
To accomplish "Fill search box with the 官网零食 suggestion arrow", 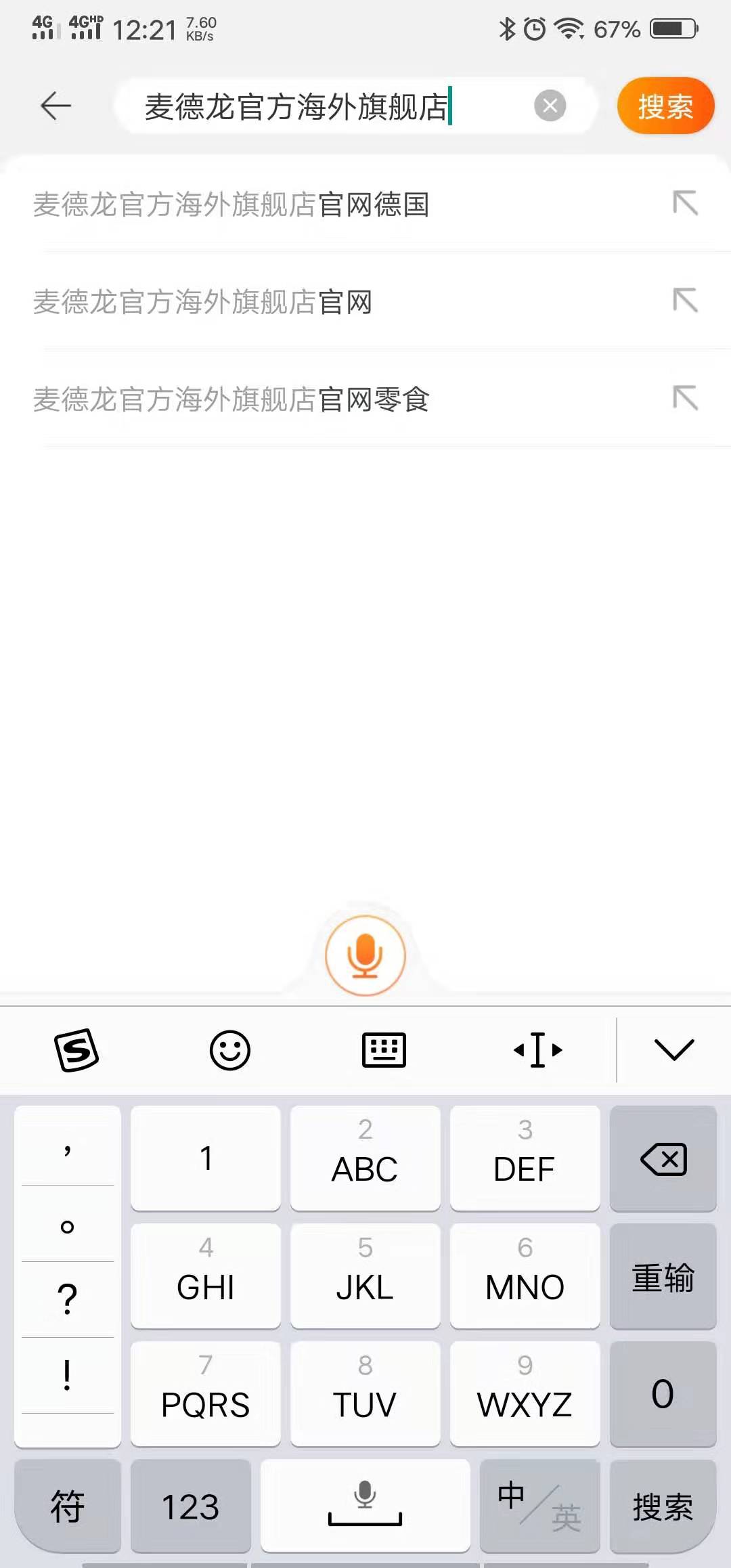I will tap(685, 398).
